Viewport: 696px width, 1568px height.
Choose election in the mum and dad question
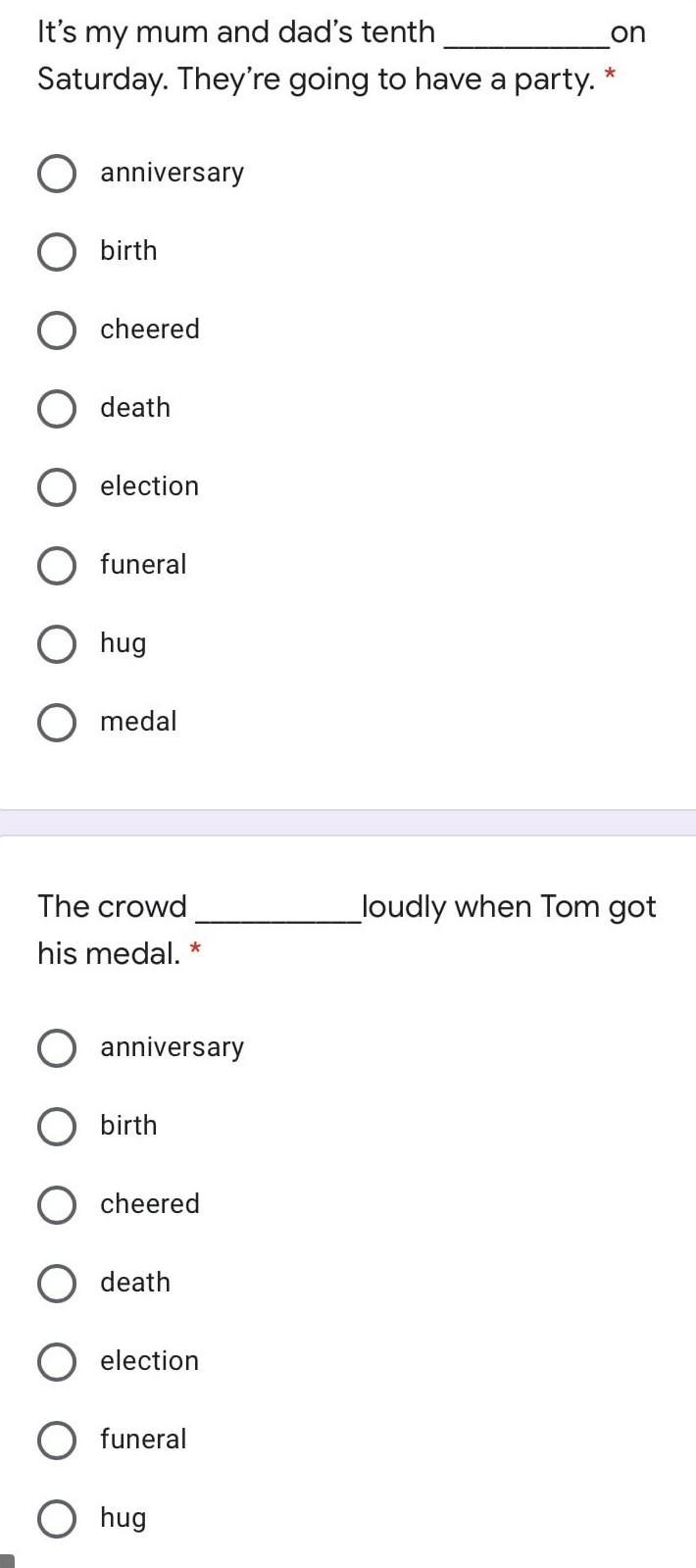pyautogui.click(x=57, y=487)
